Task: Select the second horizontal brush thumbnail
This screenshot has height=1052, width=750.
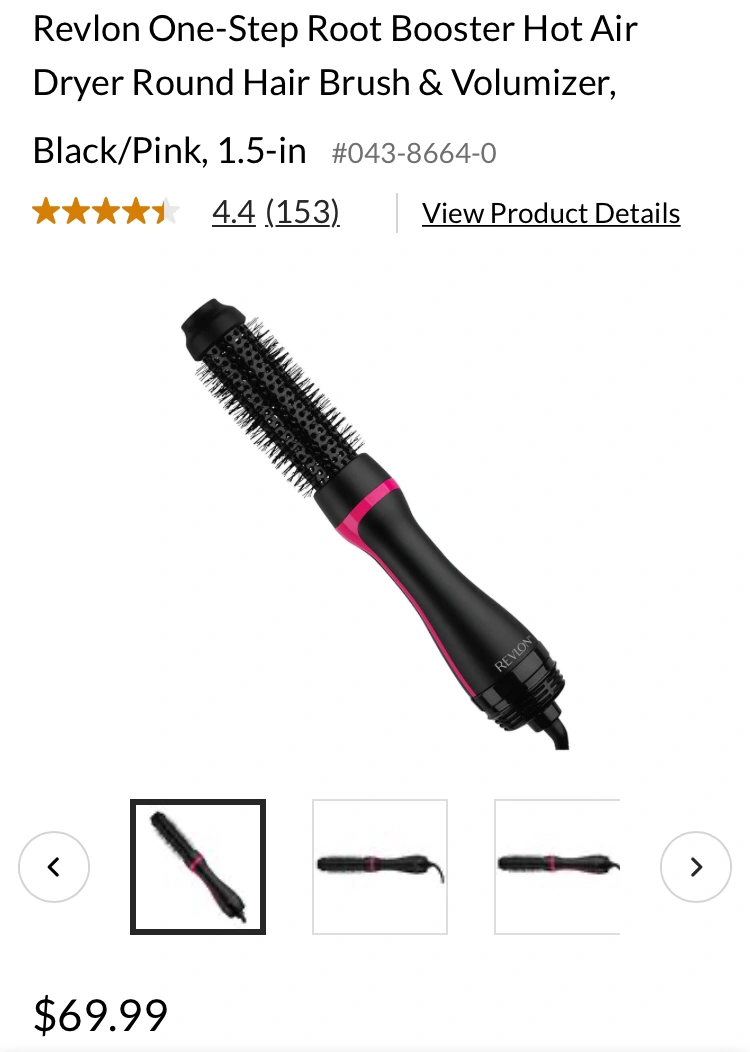Action: pos(380,867)
